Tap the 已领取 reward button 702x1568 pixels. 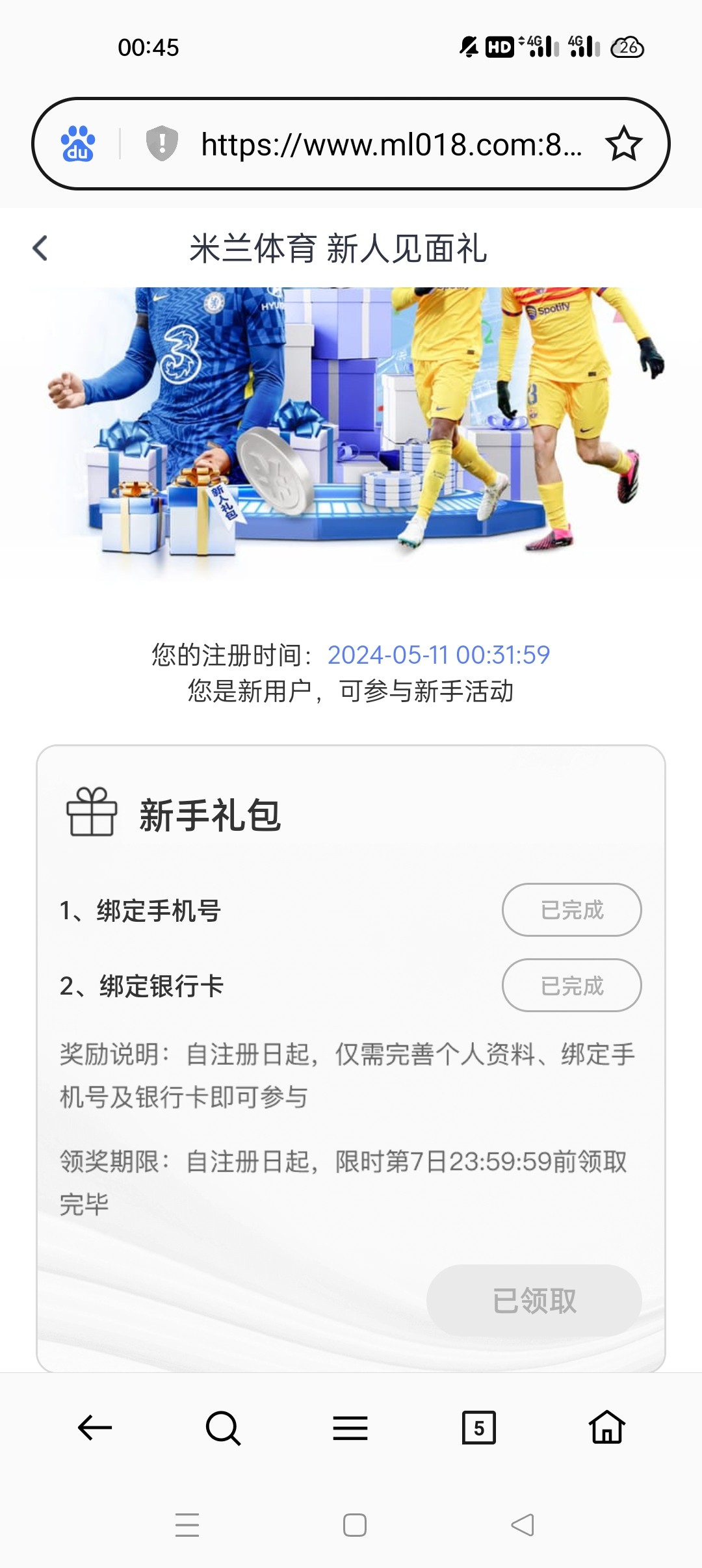(x=534, y=1301)
